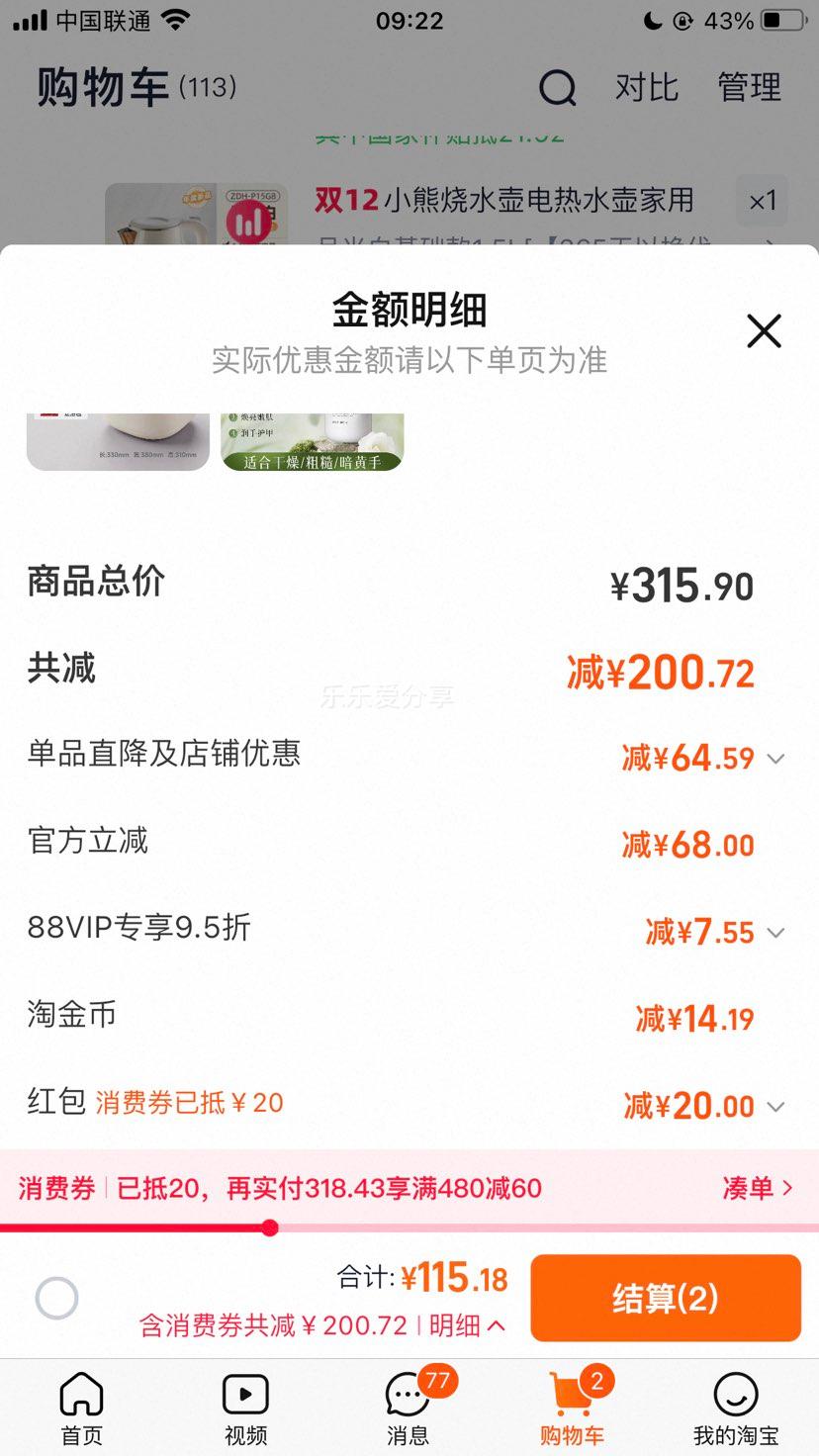Open the 视频 video tab icon
Viewport: 819px width, 1456px height.
pyautogui.click(x=244, y=1395)
